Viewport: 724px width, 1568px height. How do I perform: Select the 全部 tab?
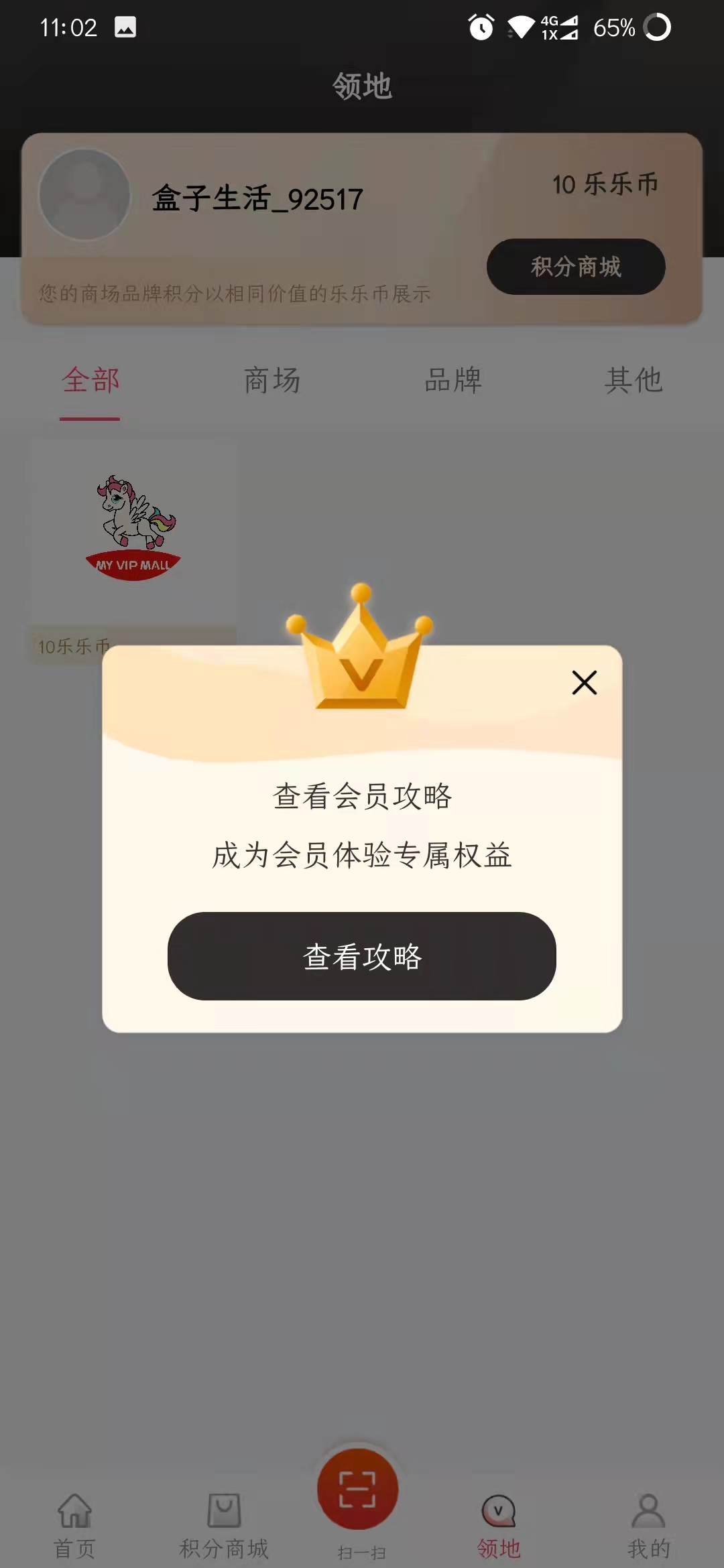pos(92,381)
